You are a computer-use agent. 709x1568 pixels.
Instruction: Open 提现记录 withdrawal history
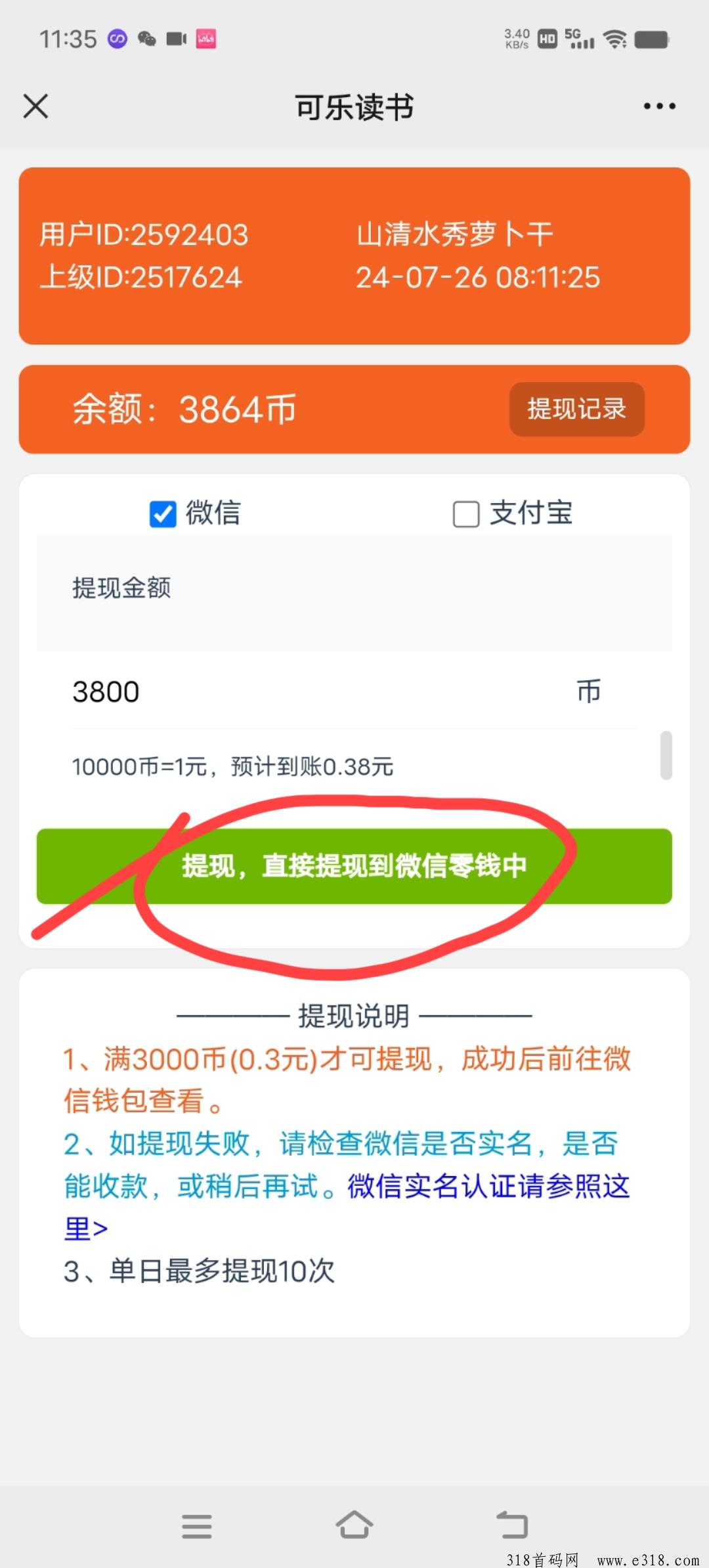pyautogui.click(x=576, y=409)
